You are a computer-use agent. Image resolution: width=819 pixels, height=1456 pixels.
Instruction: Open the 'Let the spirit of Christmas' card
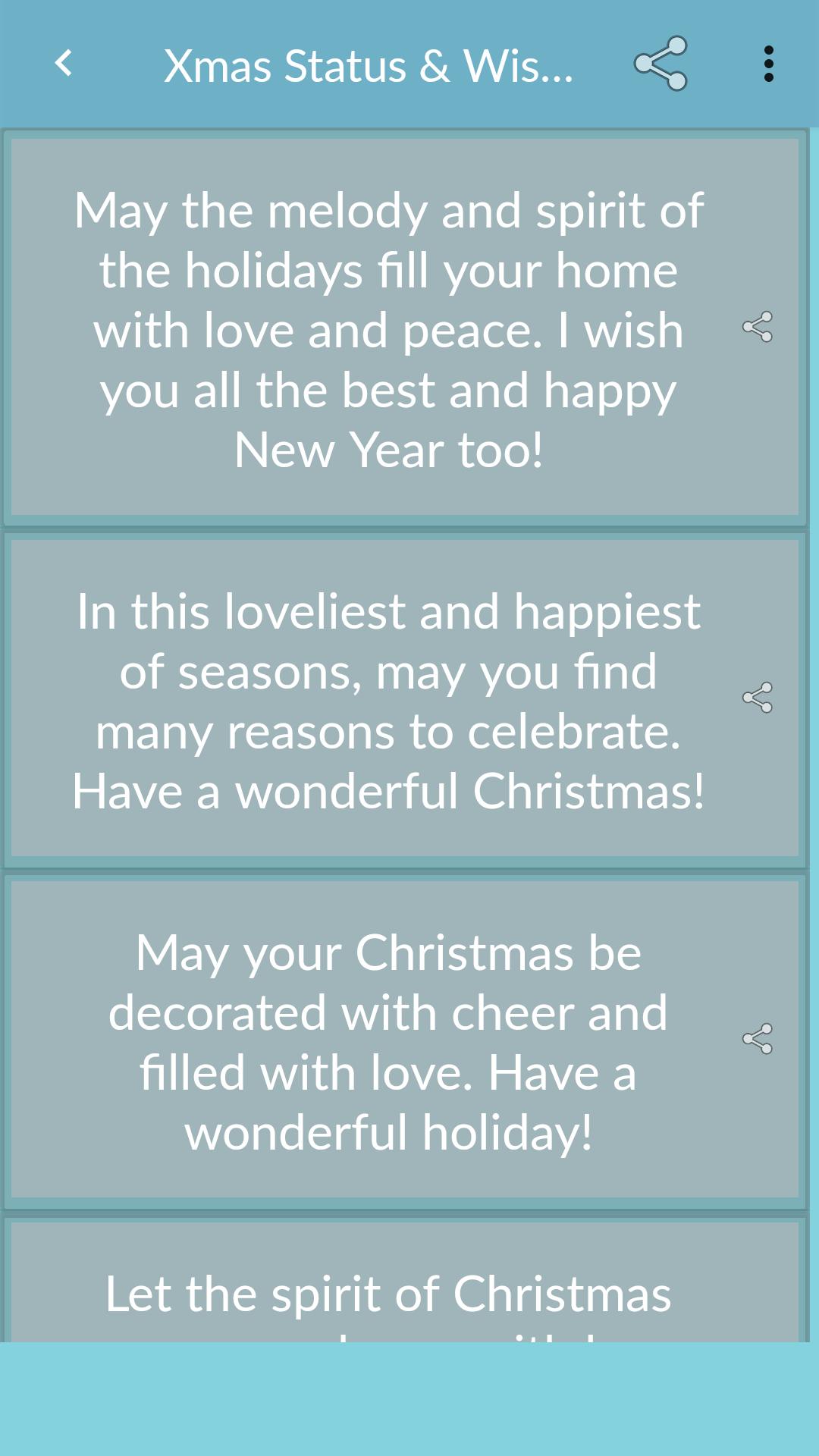tap(388, 1292)
